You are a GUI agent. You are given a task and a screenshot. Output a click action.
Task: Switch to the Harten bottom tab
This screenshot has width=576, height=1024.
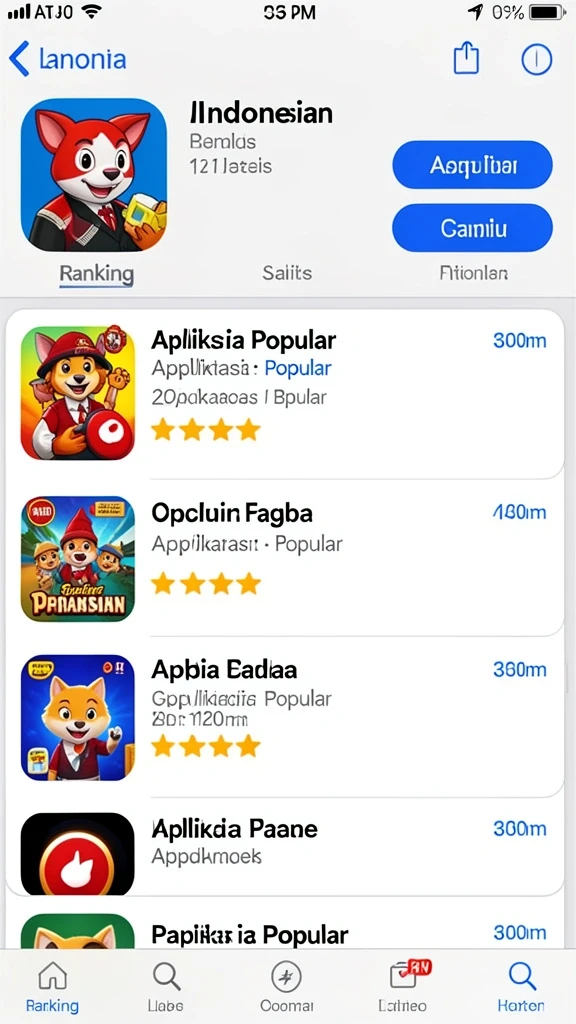(x=521, y=986)
